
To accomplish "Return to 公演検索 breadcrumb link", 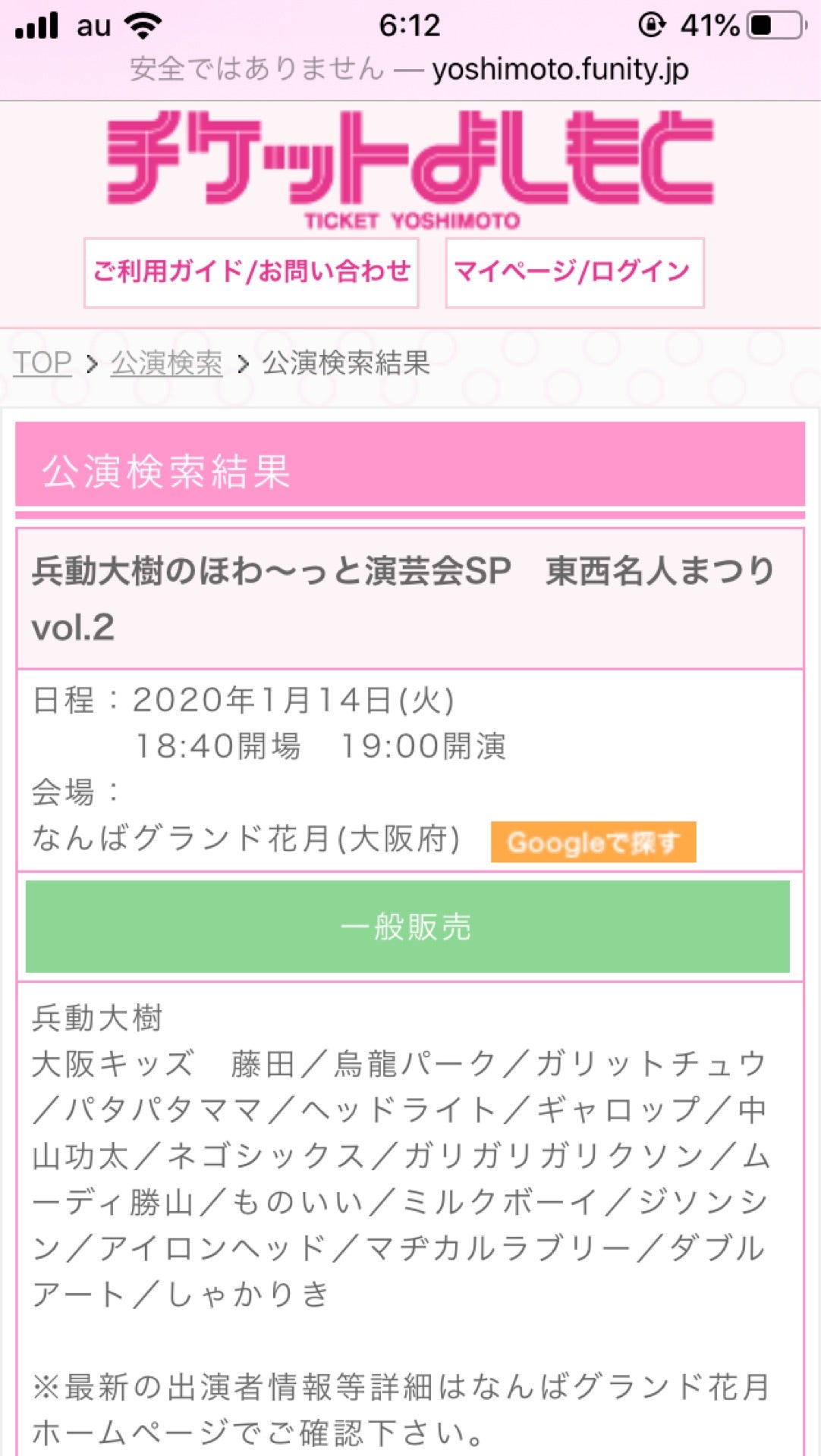I will [167, 363].
